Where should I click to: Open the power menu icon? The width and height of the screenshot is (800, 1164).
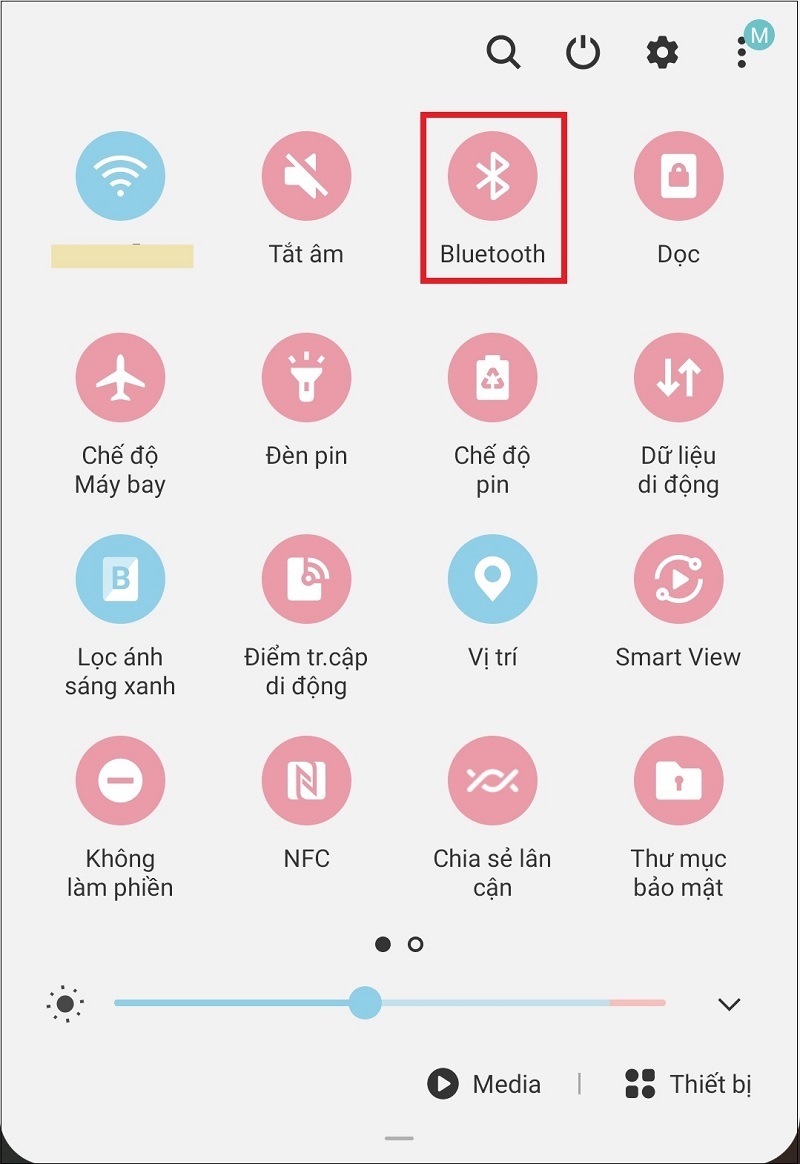tap(583, 52)
